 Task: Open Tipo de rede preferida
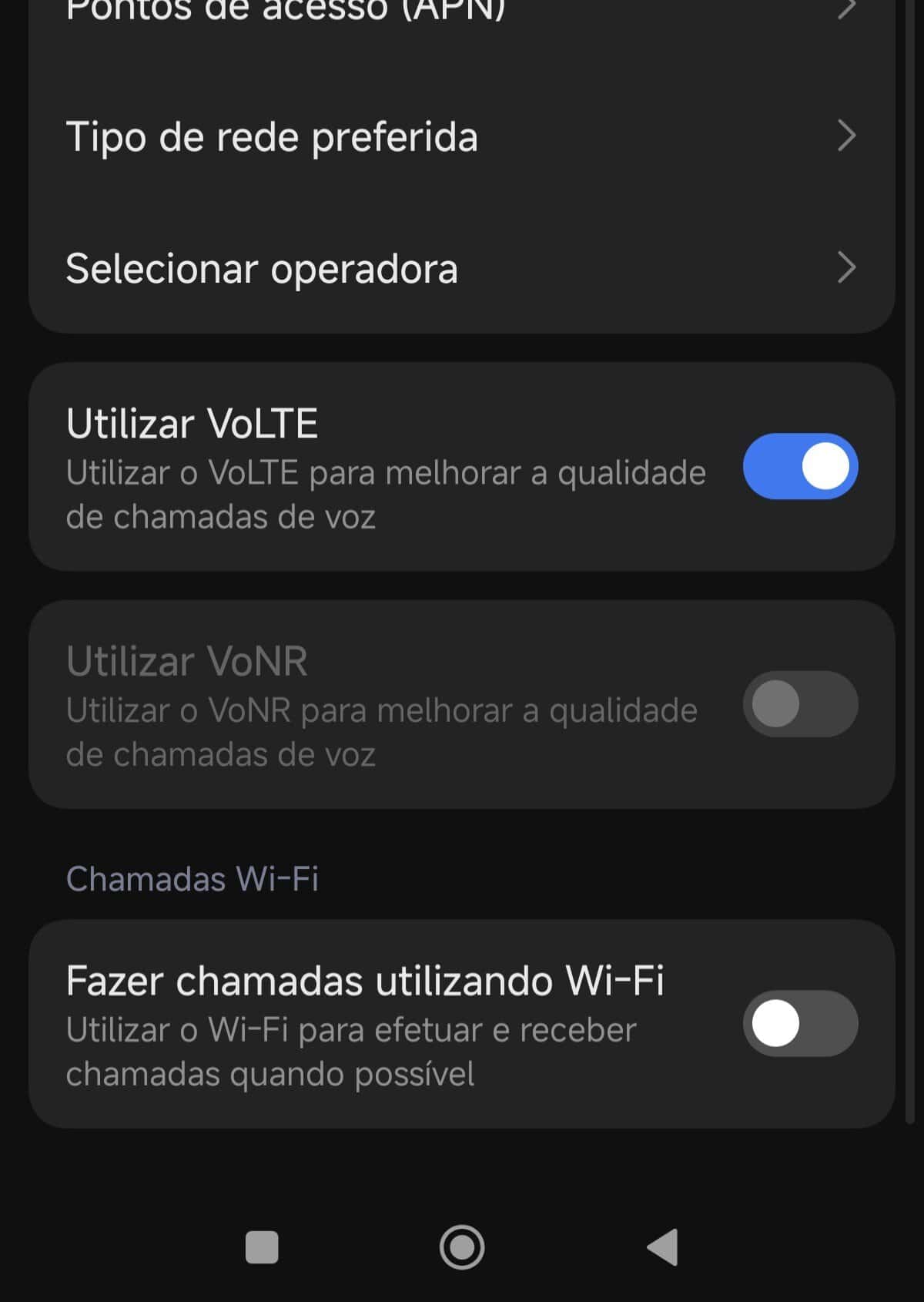click(462, 136)
